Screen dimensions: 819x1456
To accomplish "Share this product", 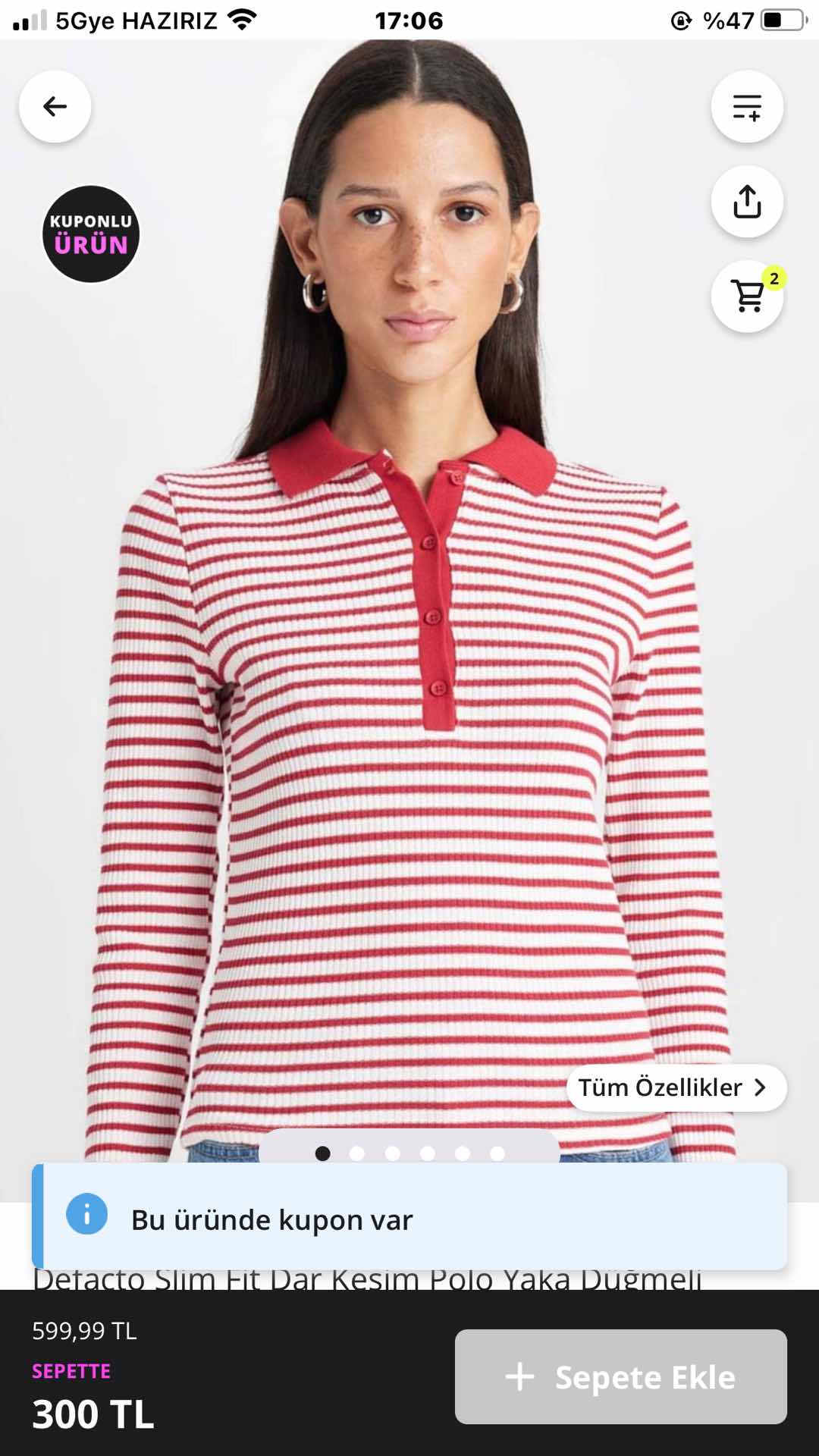I will 747,202.
